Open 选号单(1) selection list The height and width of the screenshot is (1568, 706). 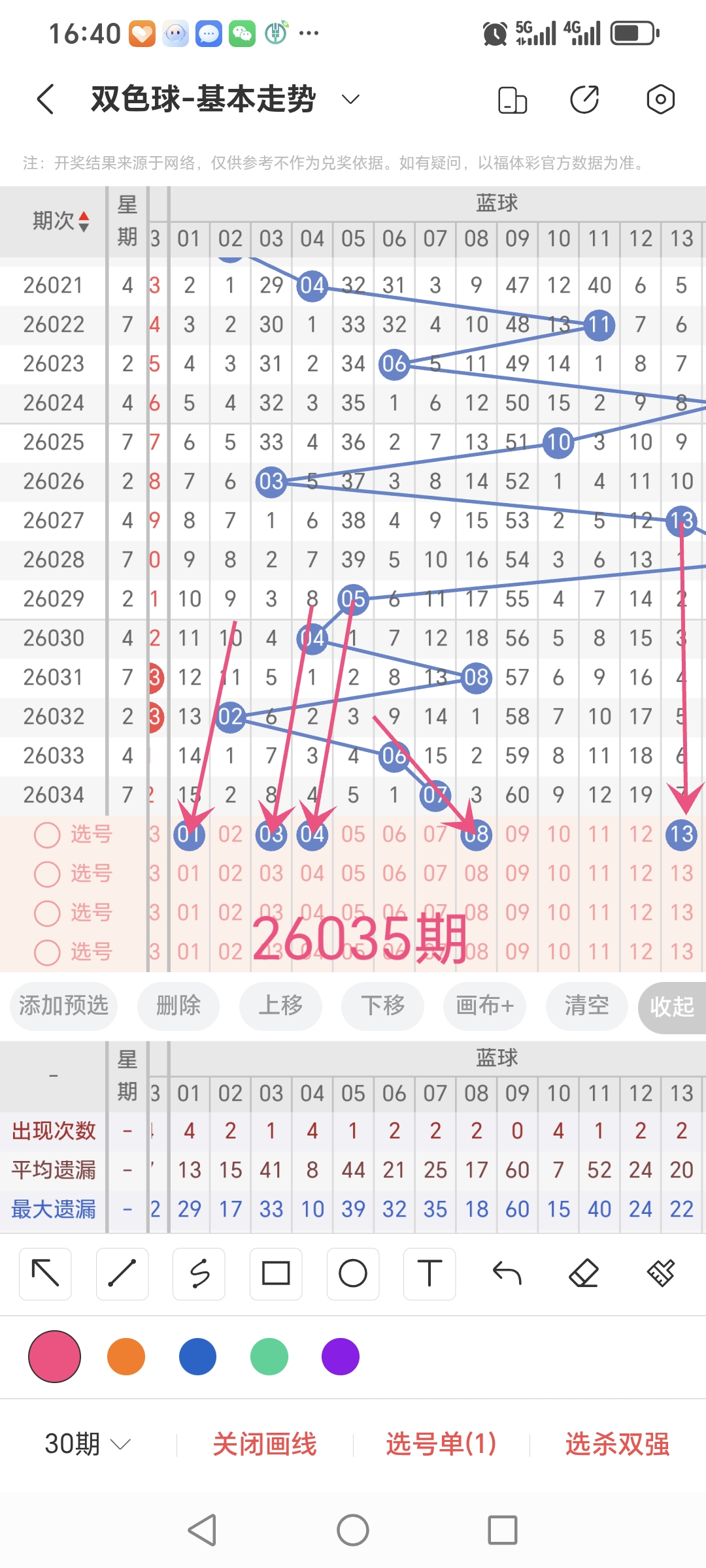pos(439,1445)
